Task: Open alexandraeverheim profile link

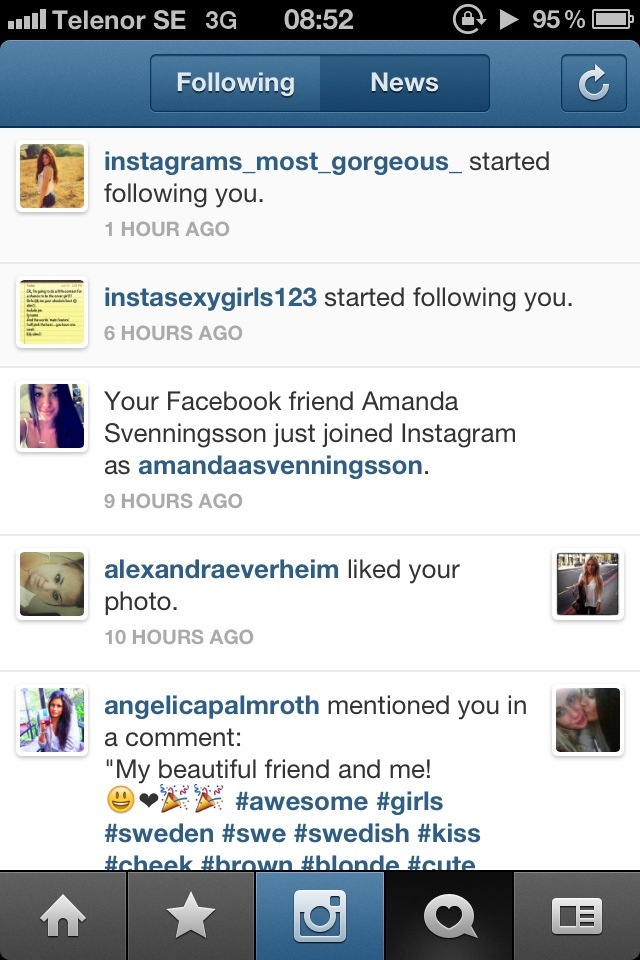Action: (221, 570)
